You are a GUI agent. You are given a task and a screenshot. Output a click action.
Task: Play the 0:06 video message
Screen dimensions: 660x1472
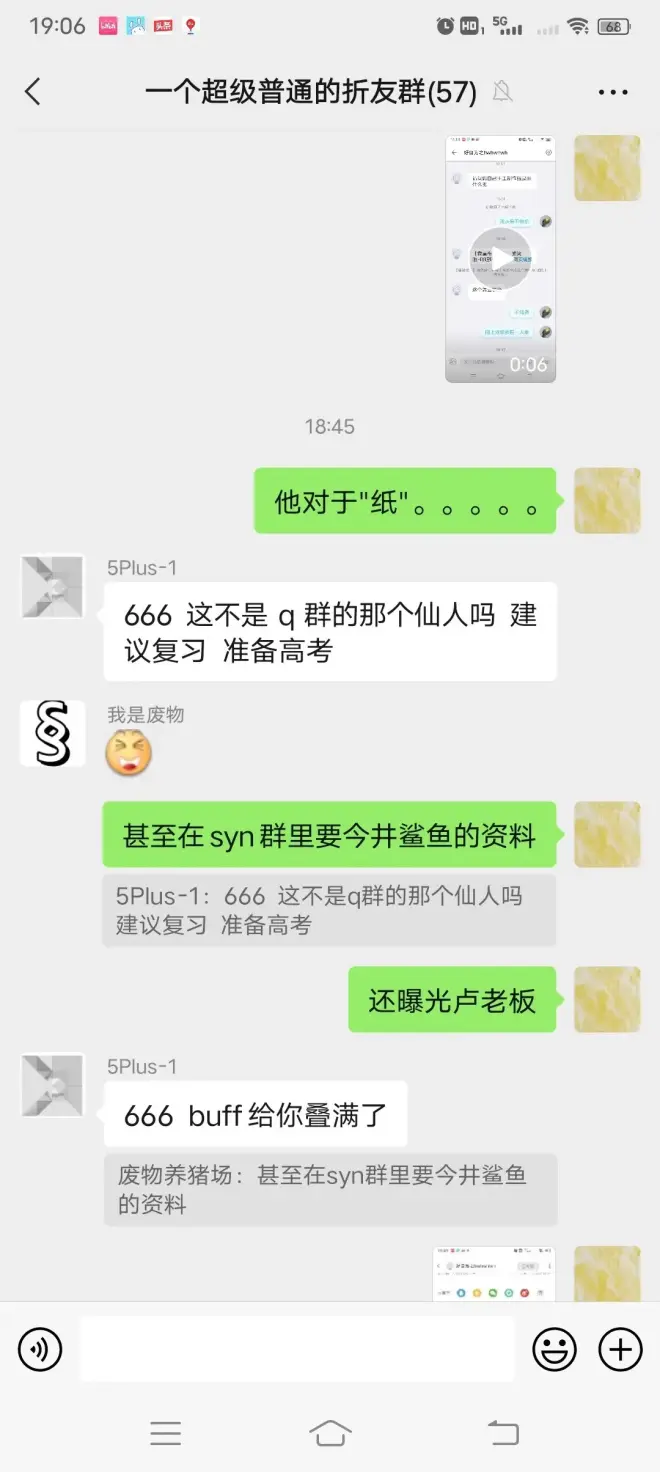(x=500, y=259)
